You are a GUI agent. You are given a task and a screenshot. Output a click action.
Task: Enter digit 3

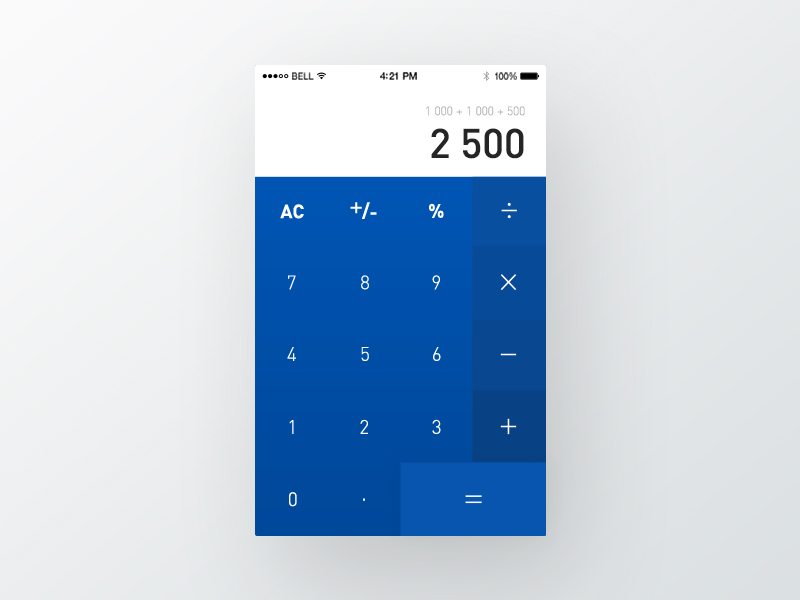[x=436, y=427]
